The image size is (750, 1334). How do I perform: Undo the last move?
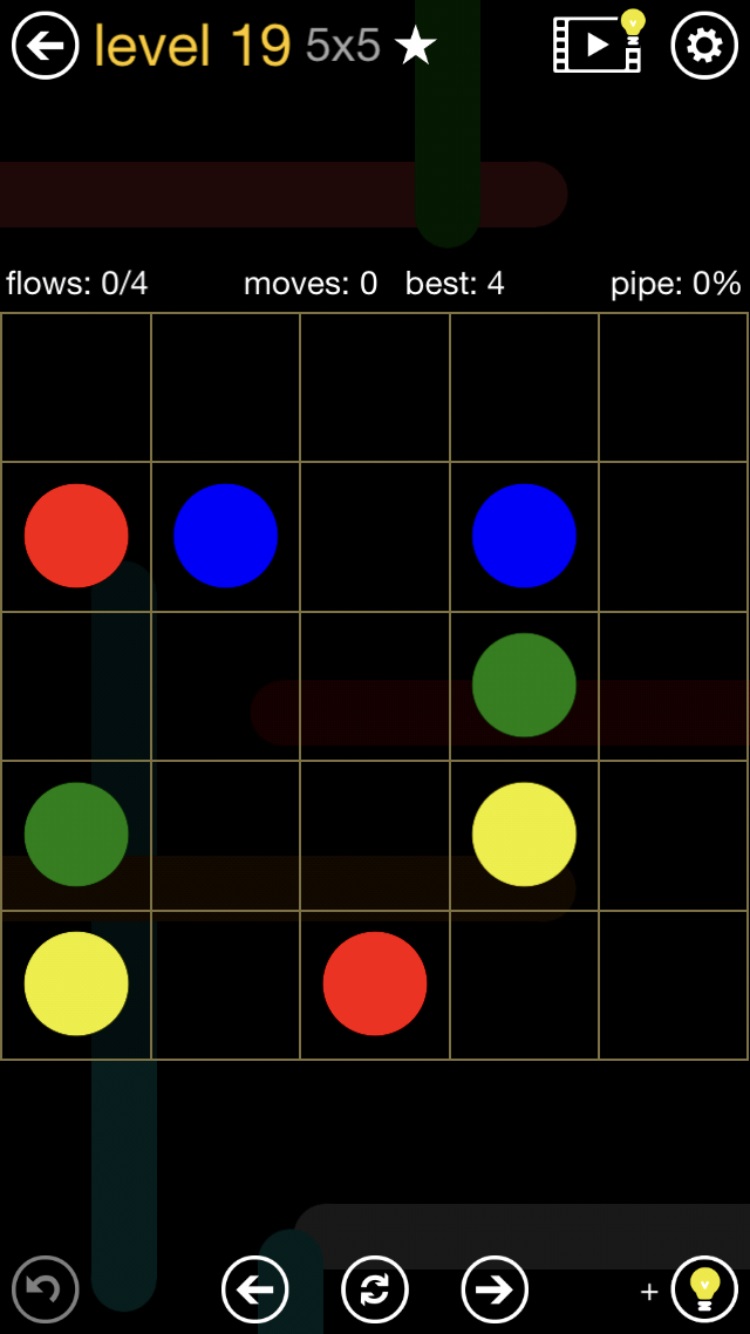click(45, 1289)
